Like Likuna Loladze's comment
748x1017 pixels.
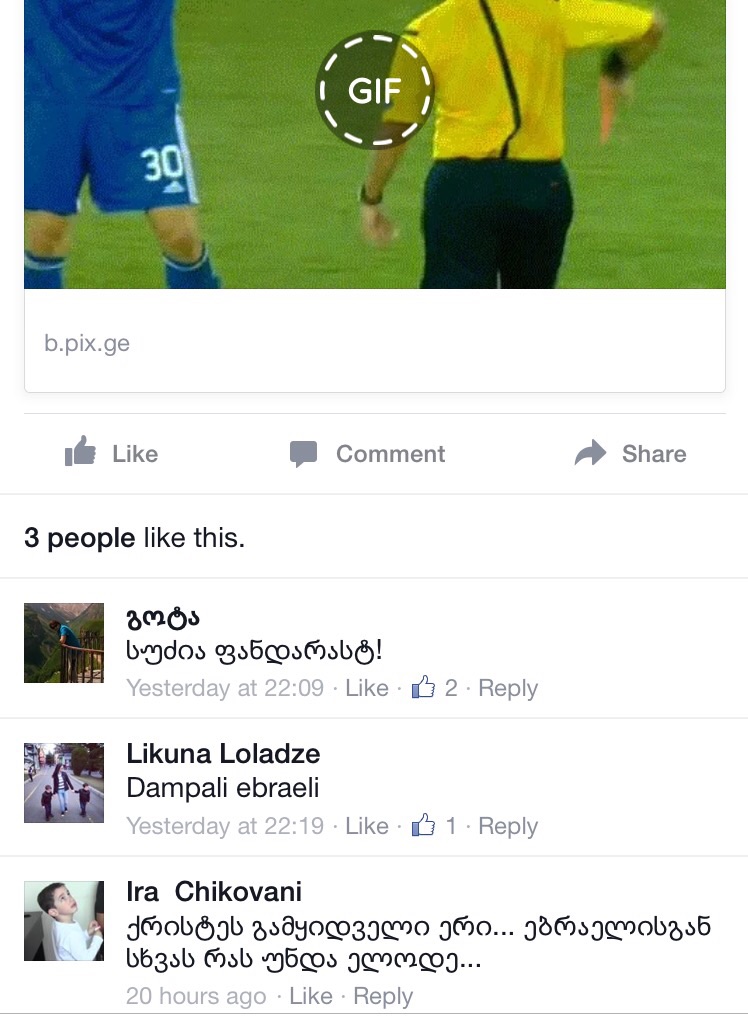coord(366,826)
